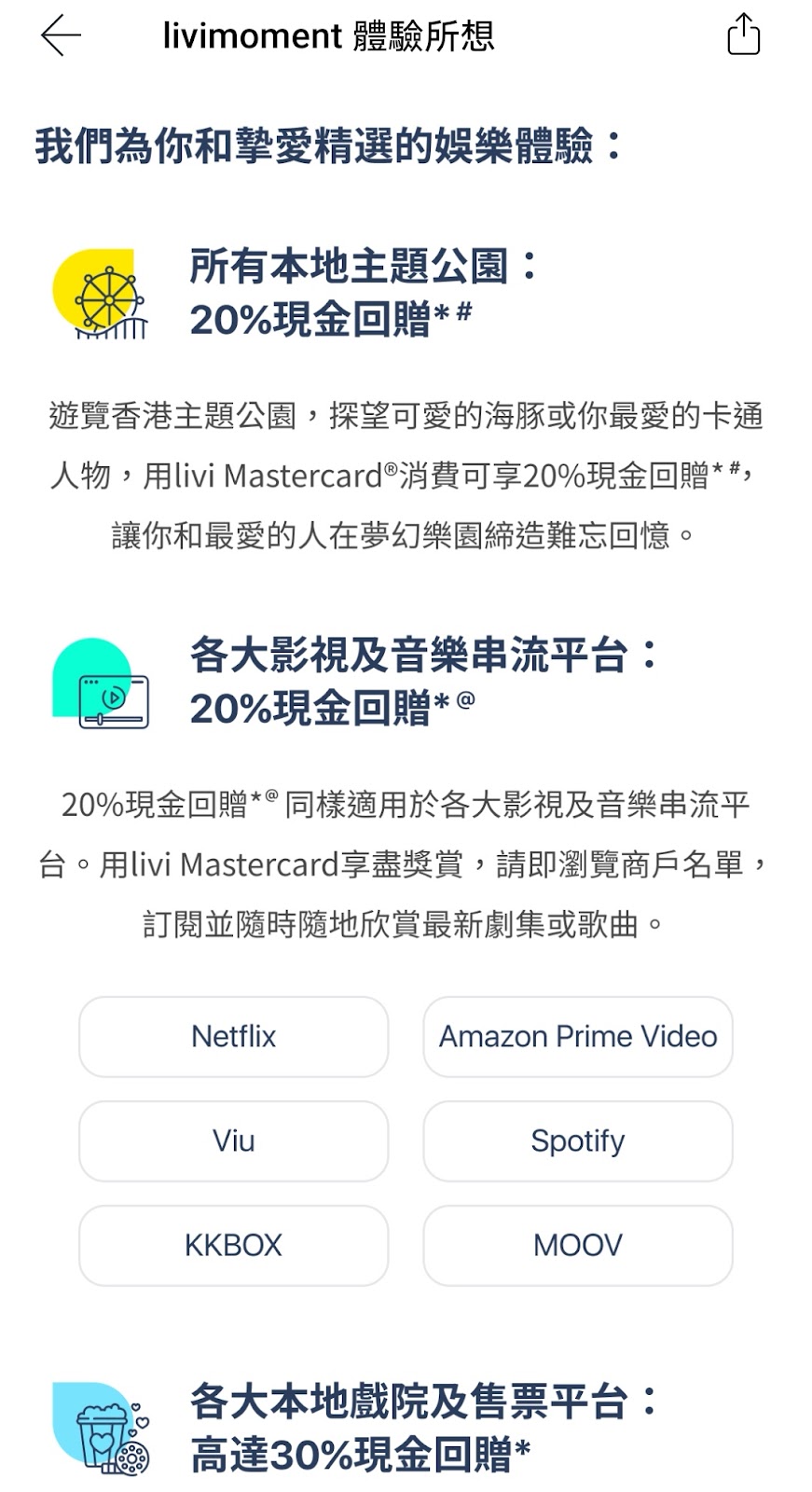Choose the Spotify platform

[578, 1140]
